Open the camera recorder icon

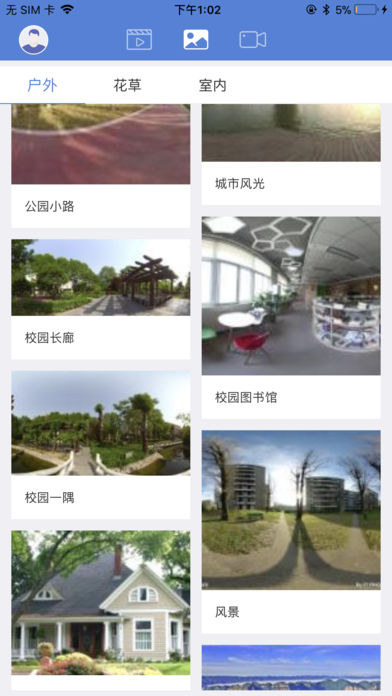click(253, 40)
